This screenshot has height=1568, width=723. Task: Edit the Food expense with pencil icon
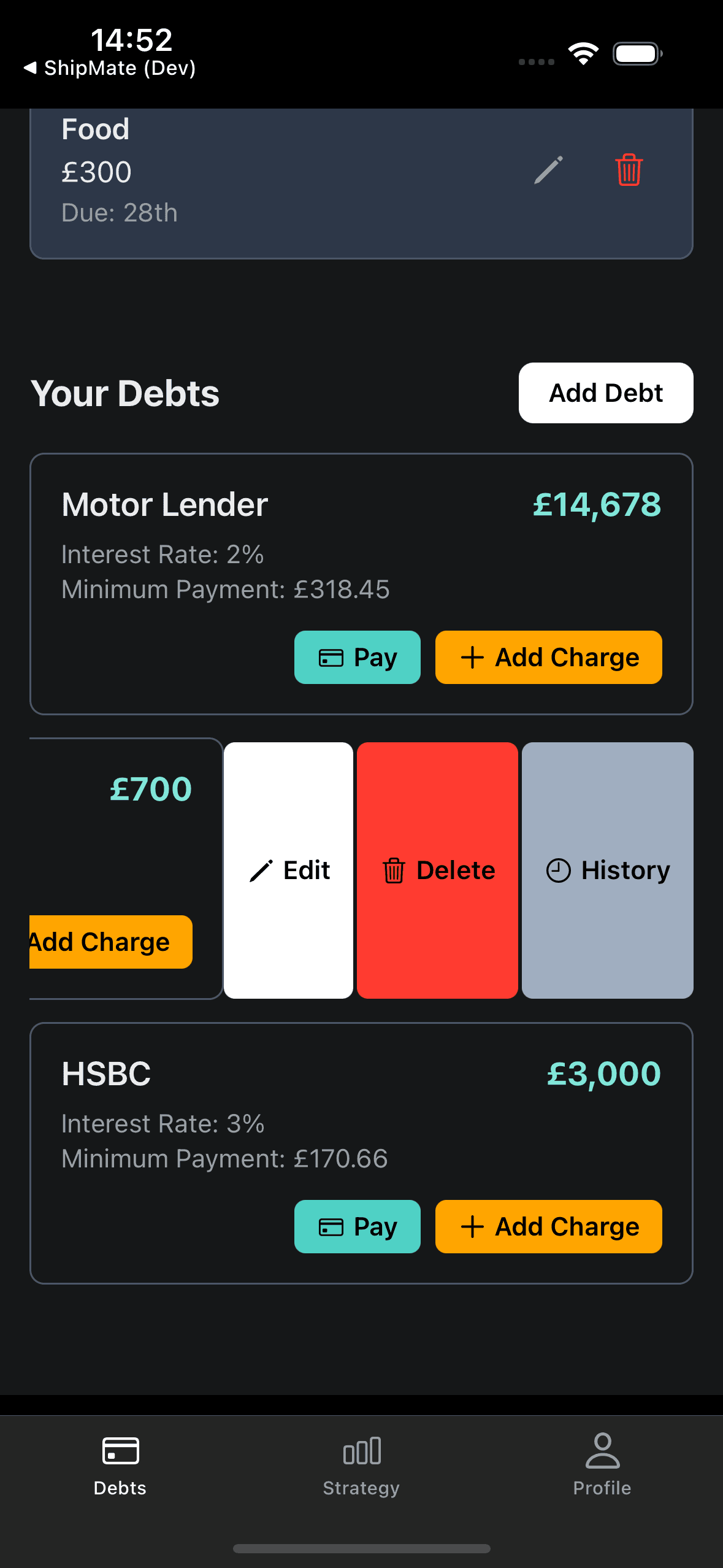point(548,171)
